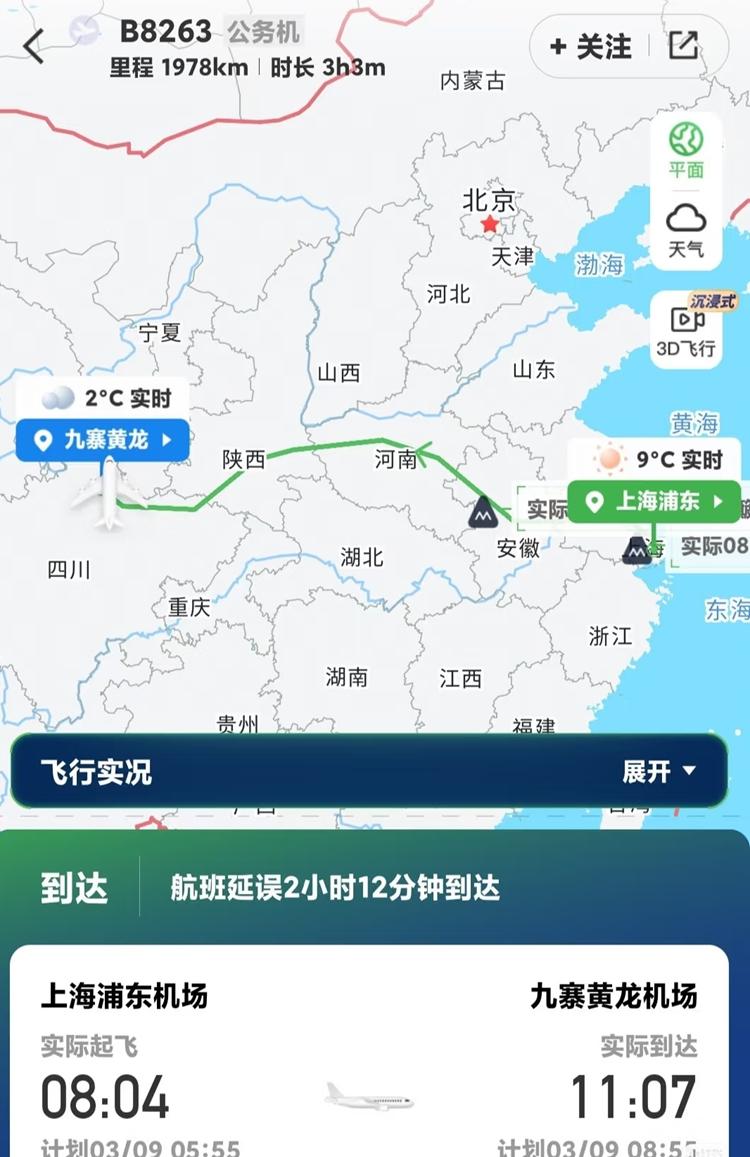750x1157 pixels.
Task: Expand the 飞行实况 panel
Action: tap(659, 771)
